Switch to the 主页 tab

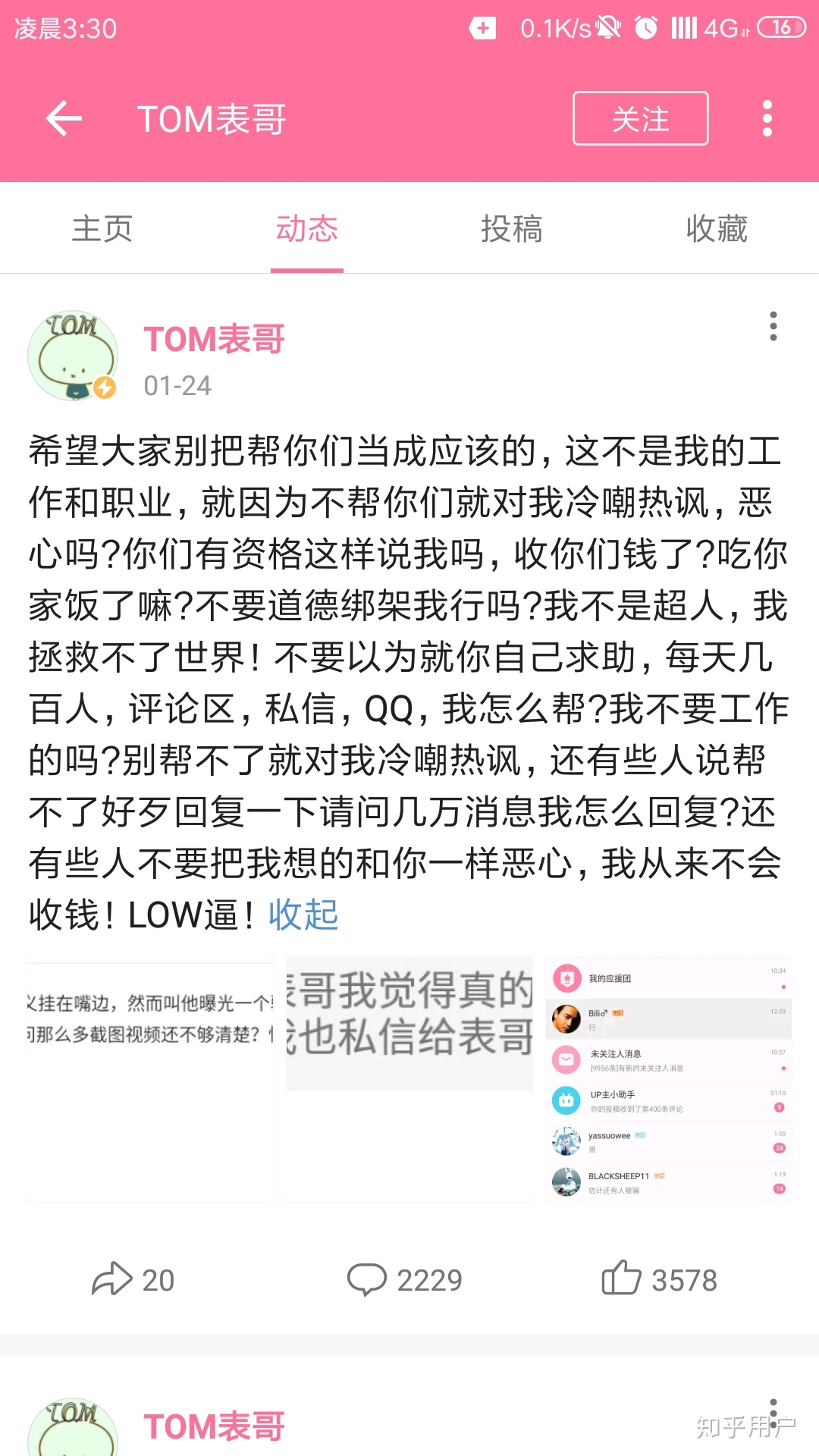click(x=102, y=228)
